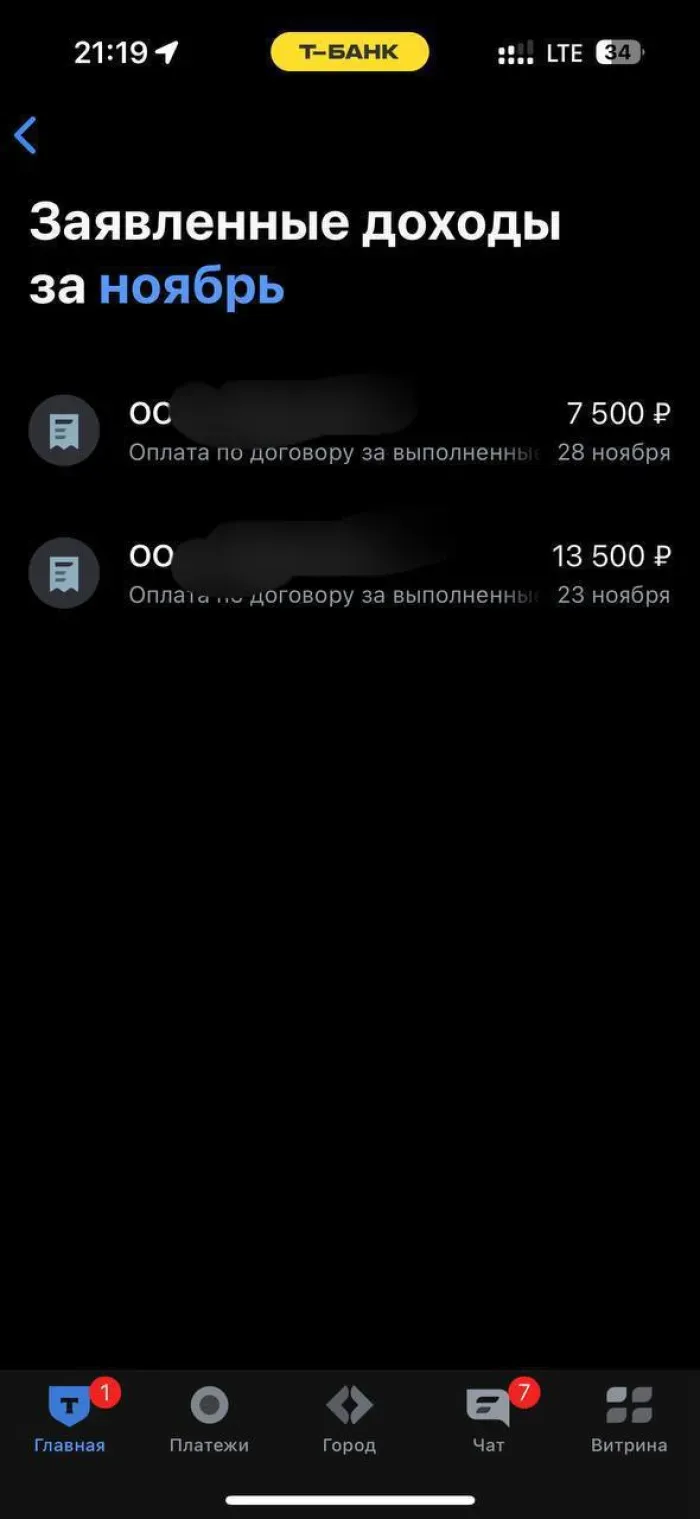This screenshot has width=700, height=1519.
Task: Open the Город tab
Action: (349, 1418)
